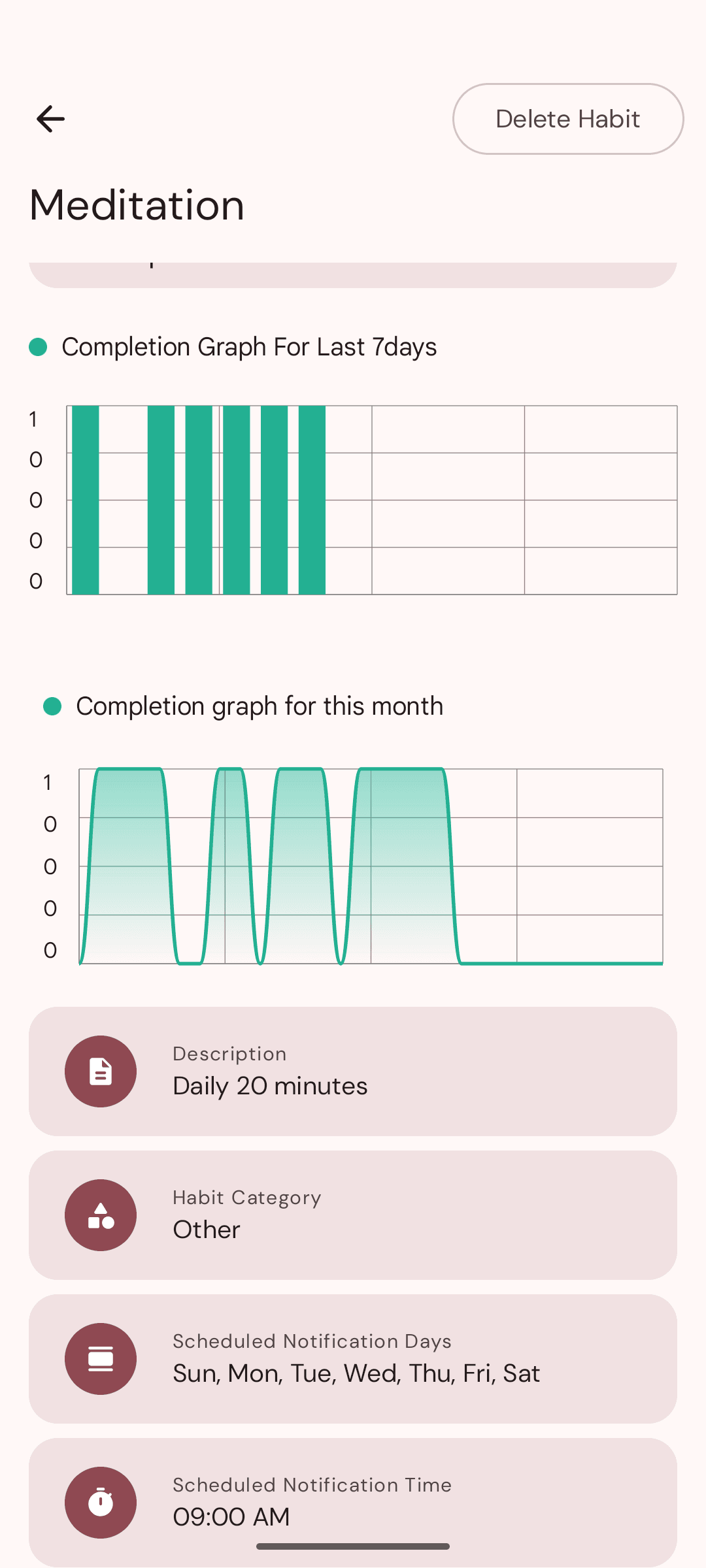Open the Description card

click(353, 1071)
